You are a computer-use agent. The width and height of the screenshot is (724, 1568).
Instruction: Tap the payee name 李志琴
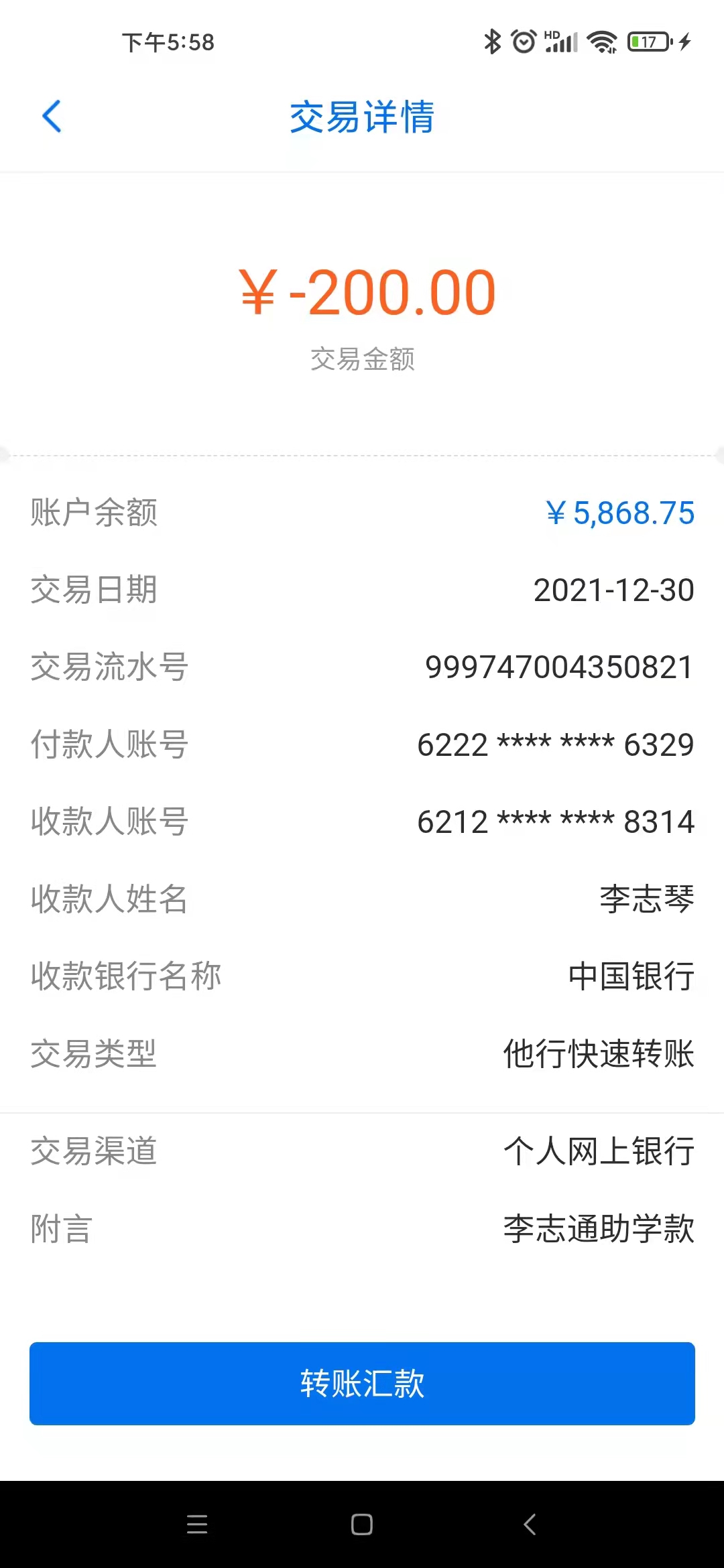tap(647, 898)
